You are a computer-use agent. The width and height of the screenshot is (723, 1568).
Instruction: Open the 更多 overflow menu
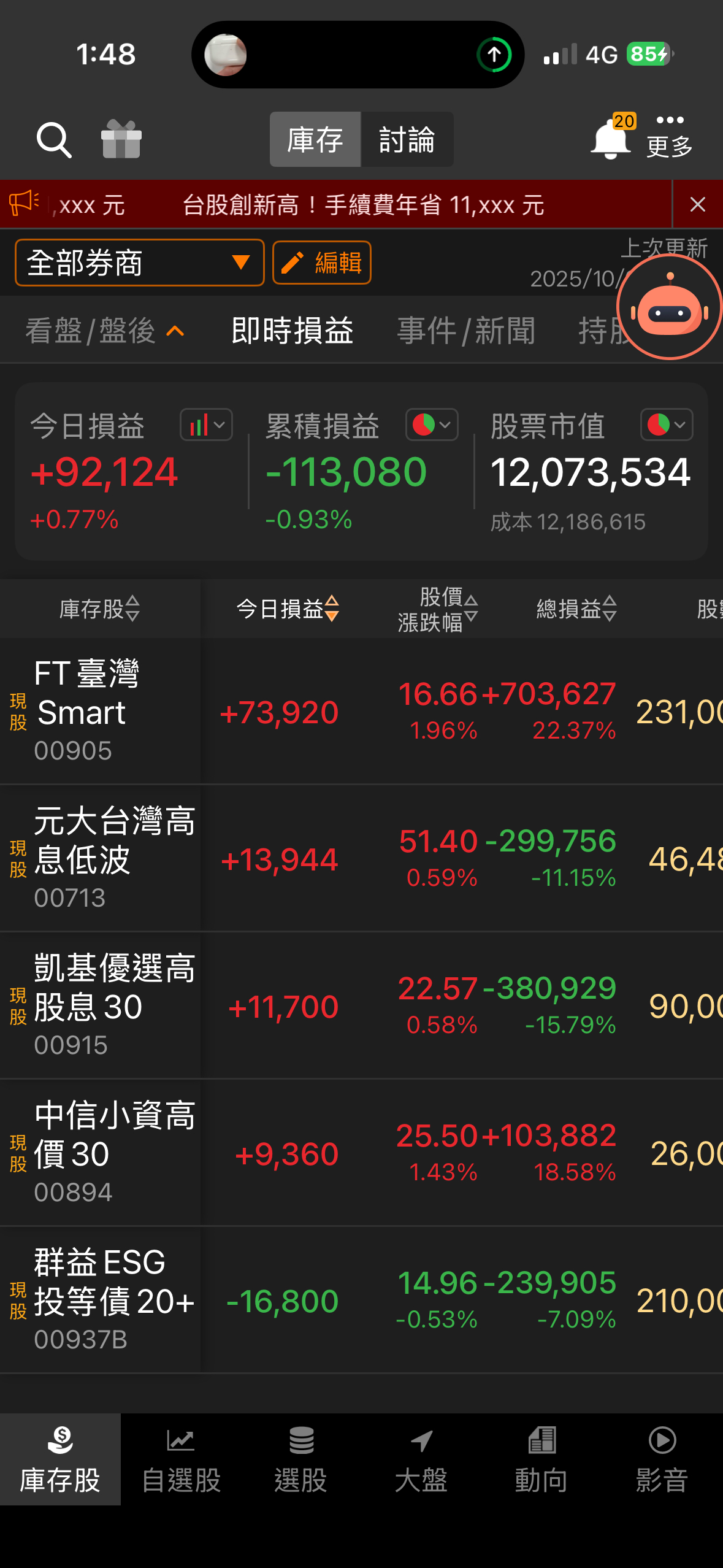[x=670, y=136]
